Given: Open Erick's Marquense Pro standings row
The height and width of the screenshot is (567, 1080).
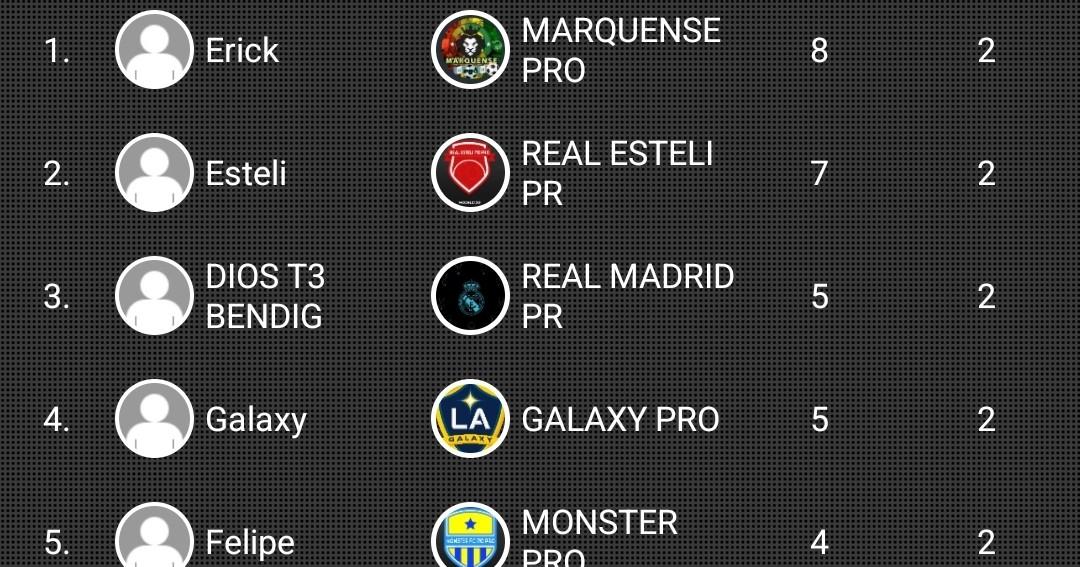Looking at the screenshot, I should 540,50.
